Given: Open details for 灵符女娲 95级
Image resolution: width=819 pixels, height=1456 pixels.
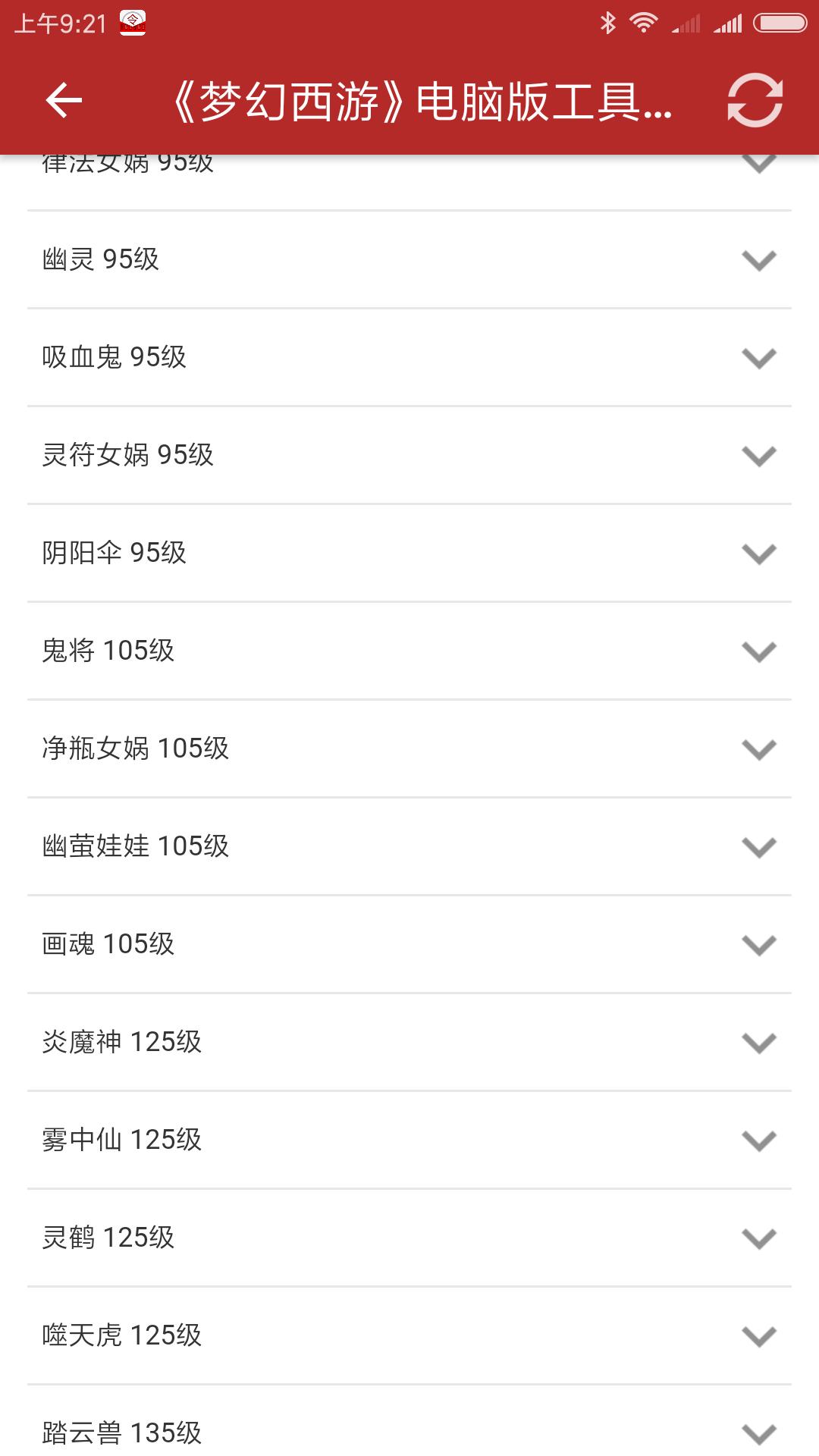Looking at the screenshot, I should (759, 456).
